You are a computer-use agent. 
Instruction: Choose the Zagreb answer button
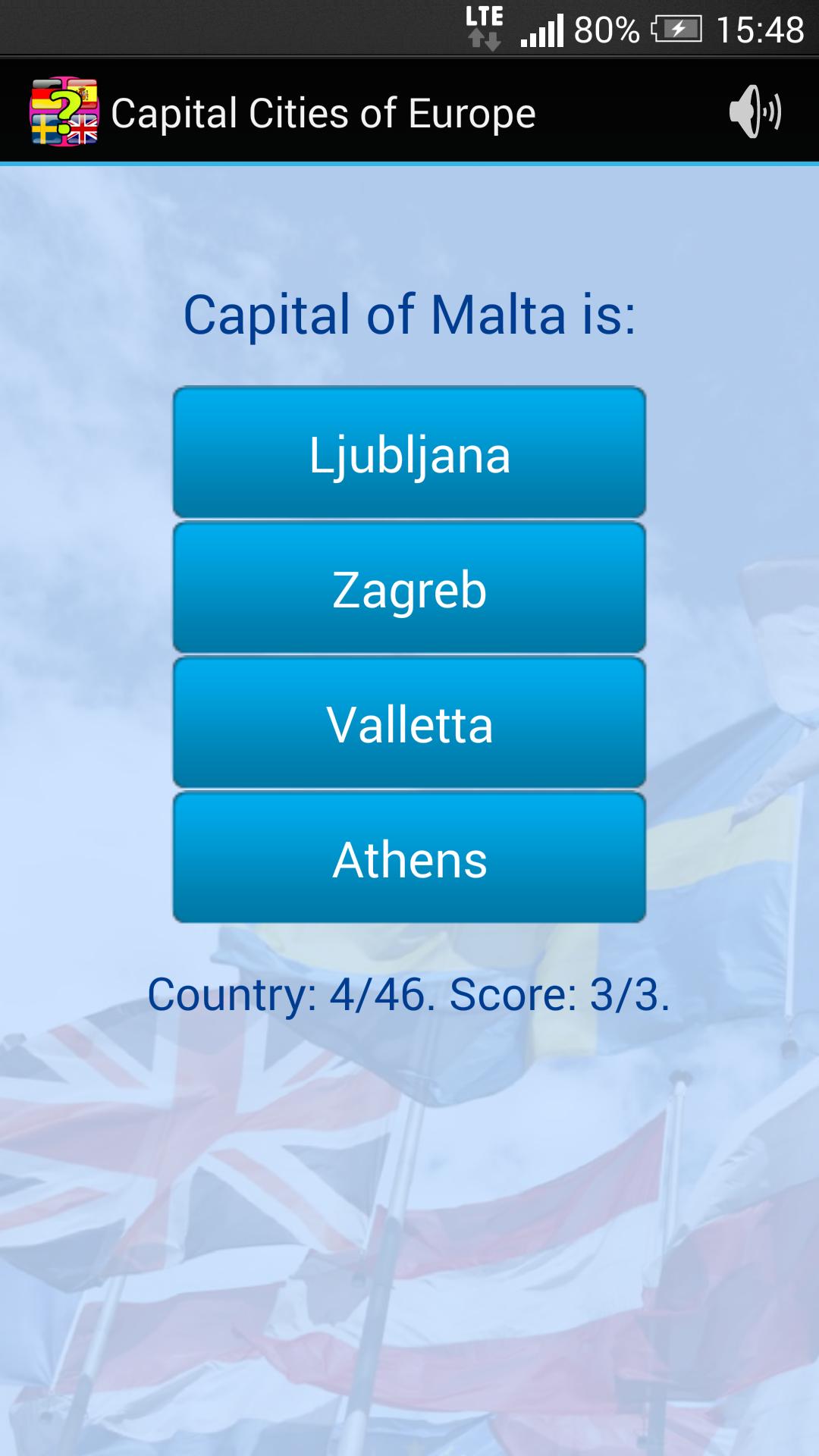(409, 588)
